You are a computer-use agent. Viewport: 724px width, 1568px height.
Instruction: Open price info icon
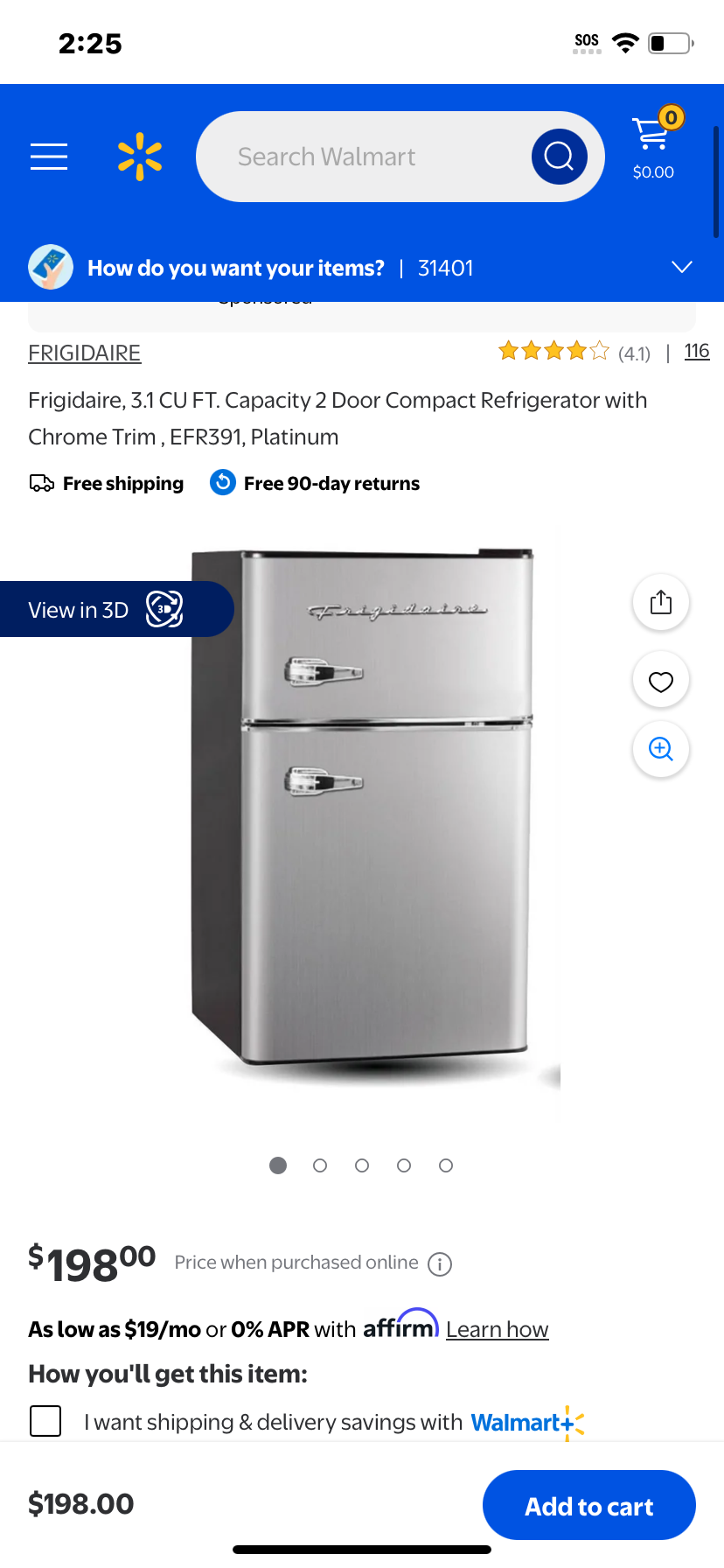(x=440, y=1263)
